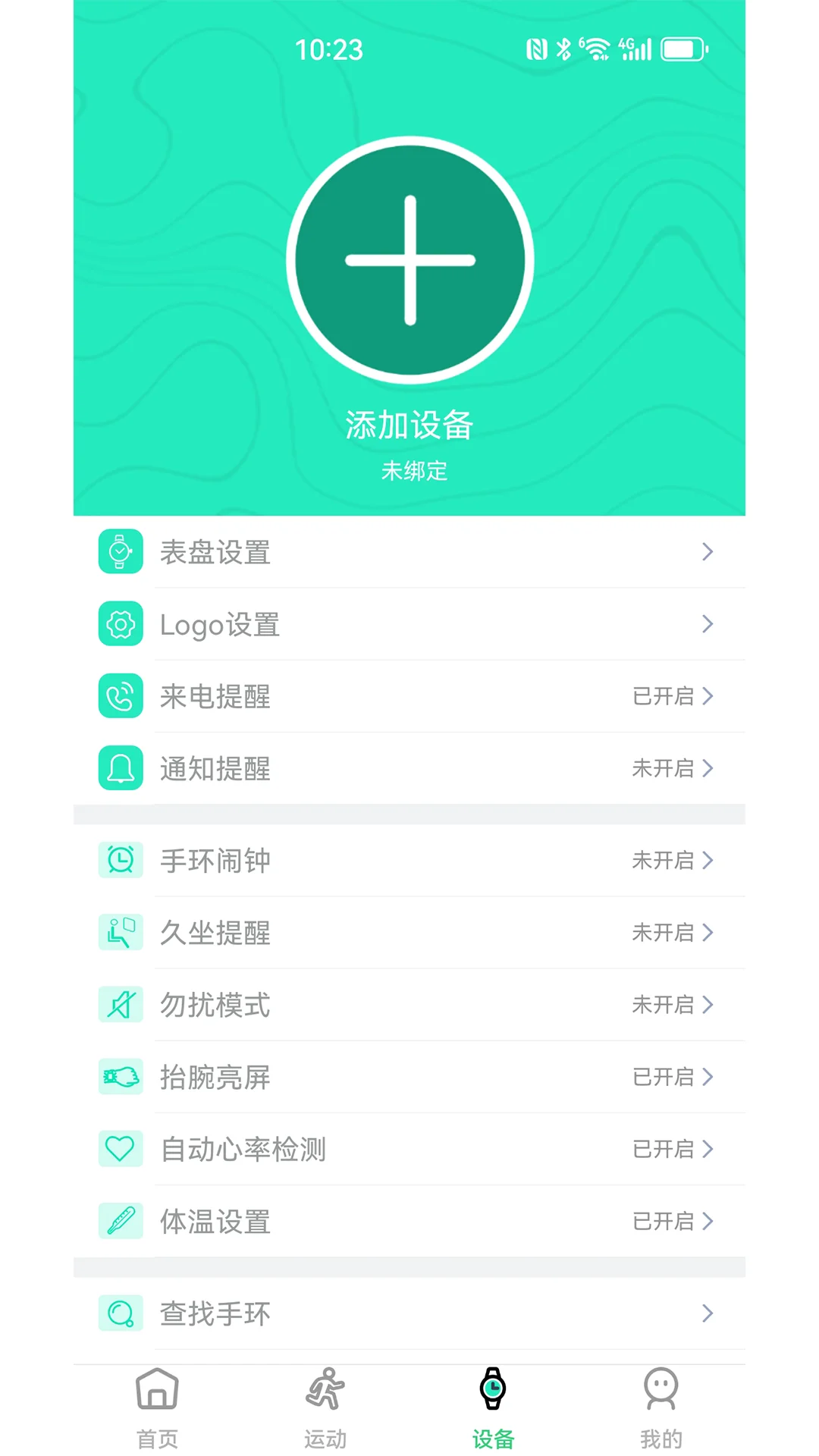Click the alarm clock icon beside 手环闹钟
The image size is (819, 1456).
tap(121, 861)
